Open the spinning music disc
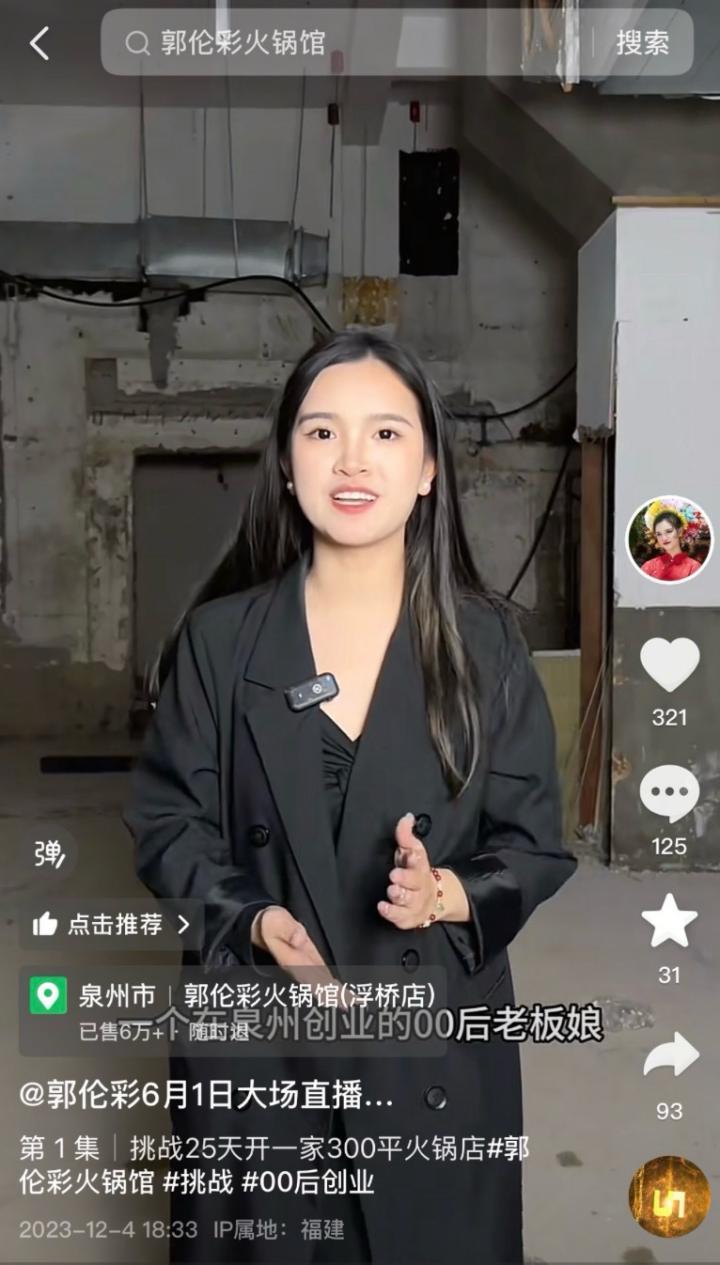Image resolution: width=720 pixels, height=1265 pixels. (x=669, y=1197)
